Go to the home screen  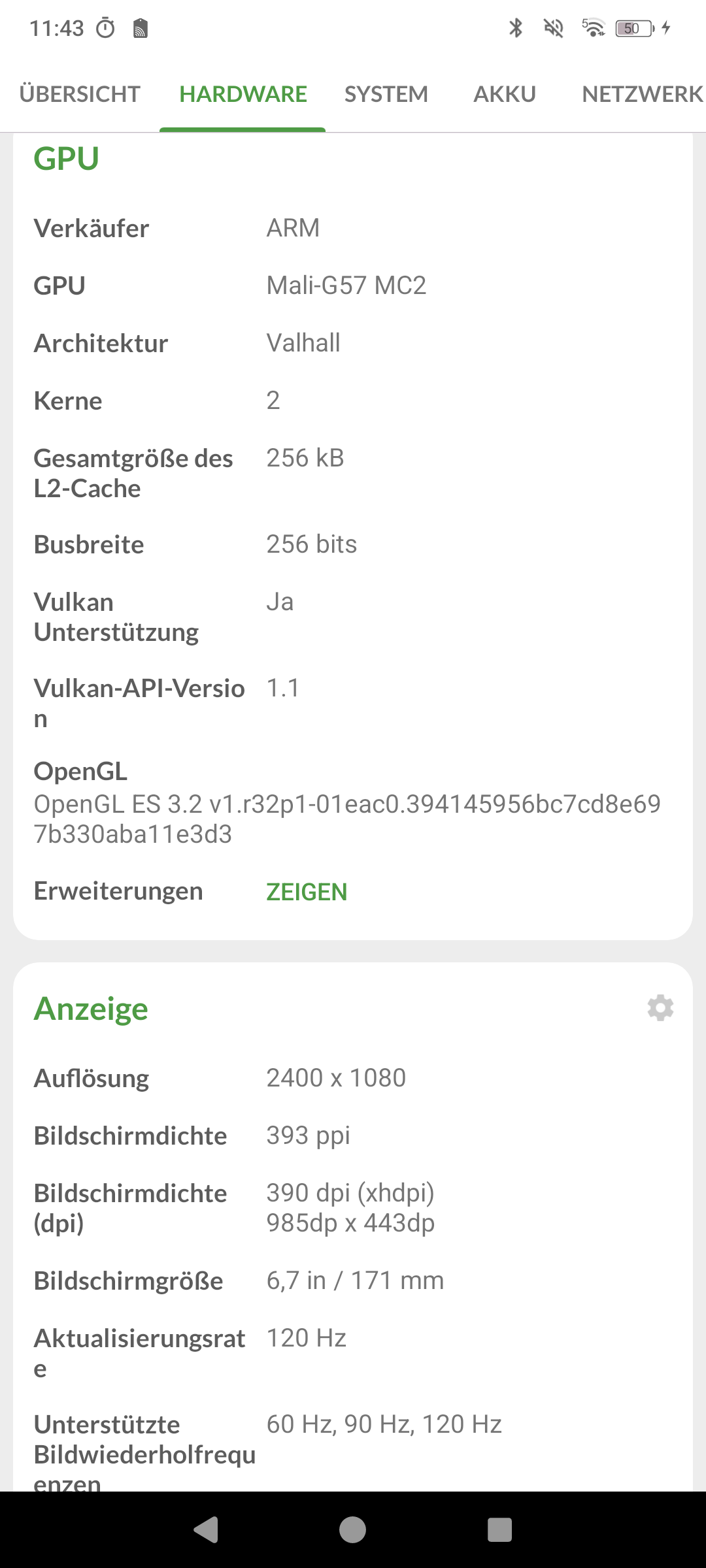click(x=353, y=1529)
